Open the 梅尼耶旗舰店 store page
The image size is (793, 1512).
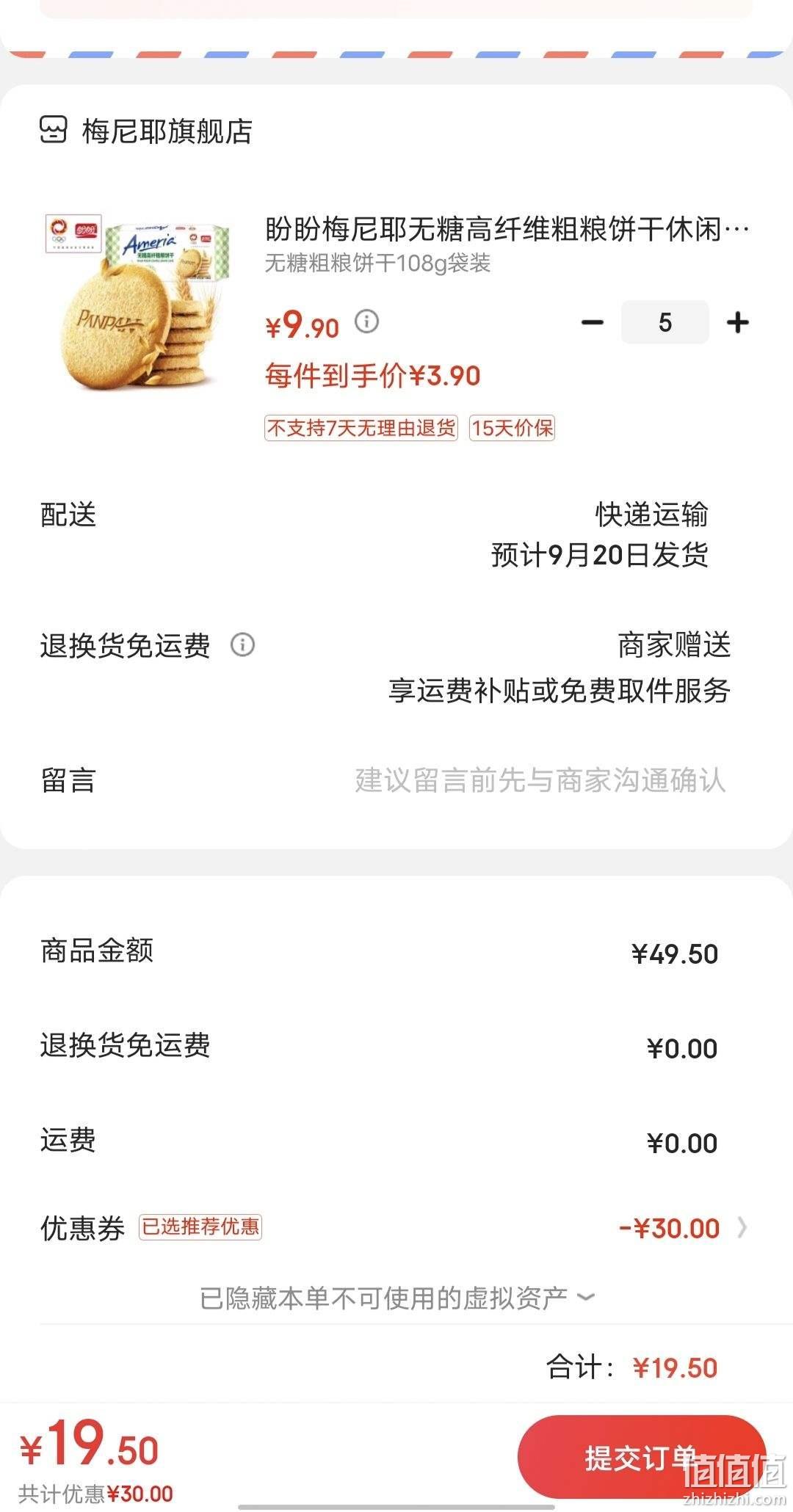pyautogui.click(x=145, y=131)
